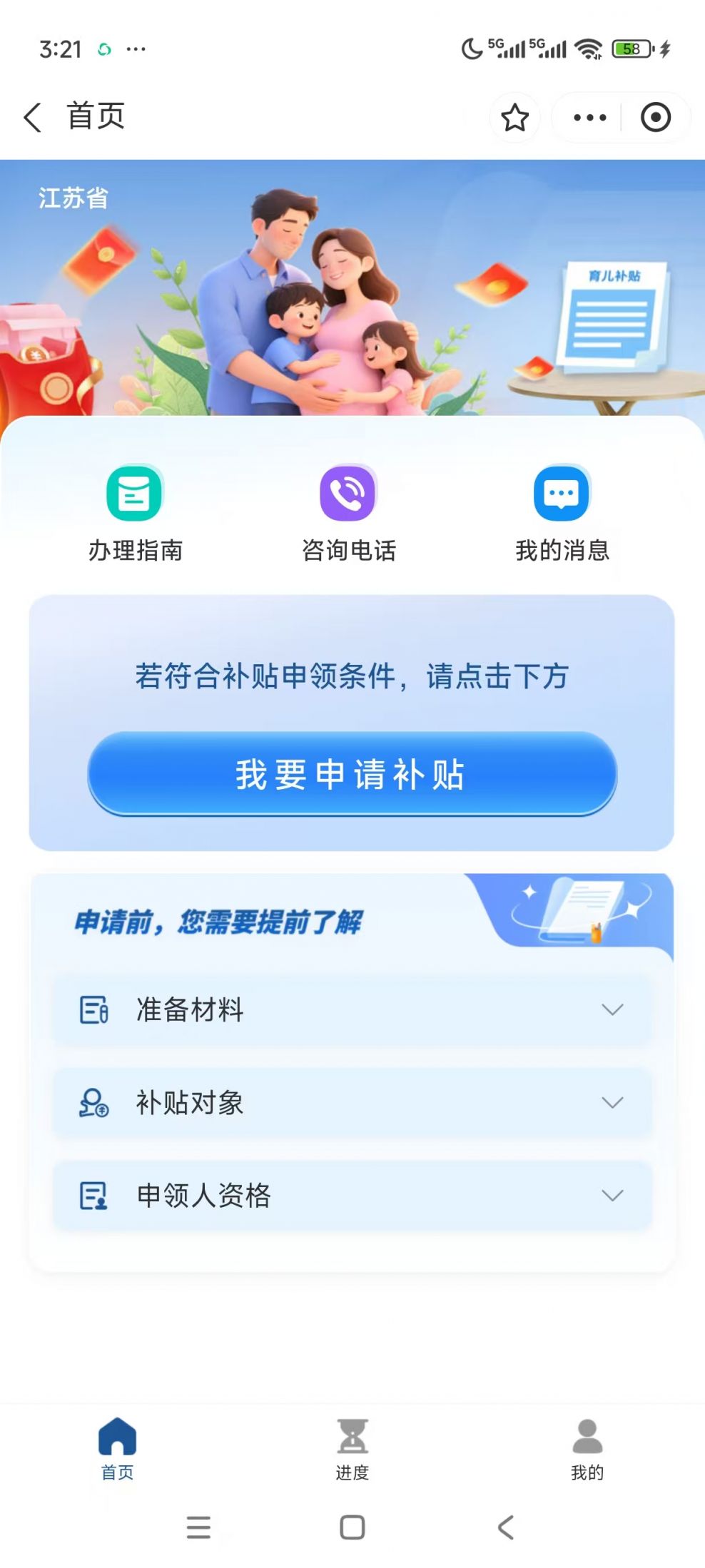
Task: Close the mini program with the circle icon
Action: coord(655,118)
